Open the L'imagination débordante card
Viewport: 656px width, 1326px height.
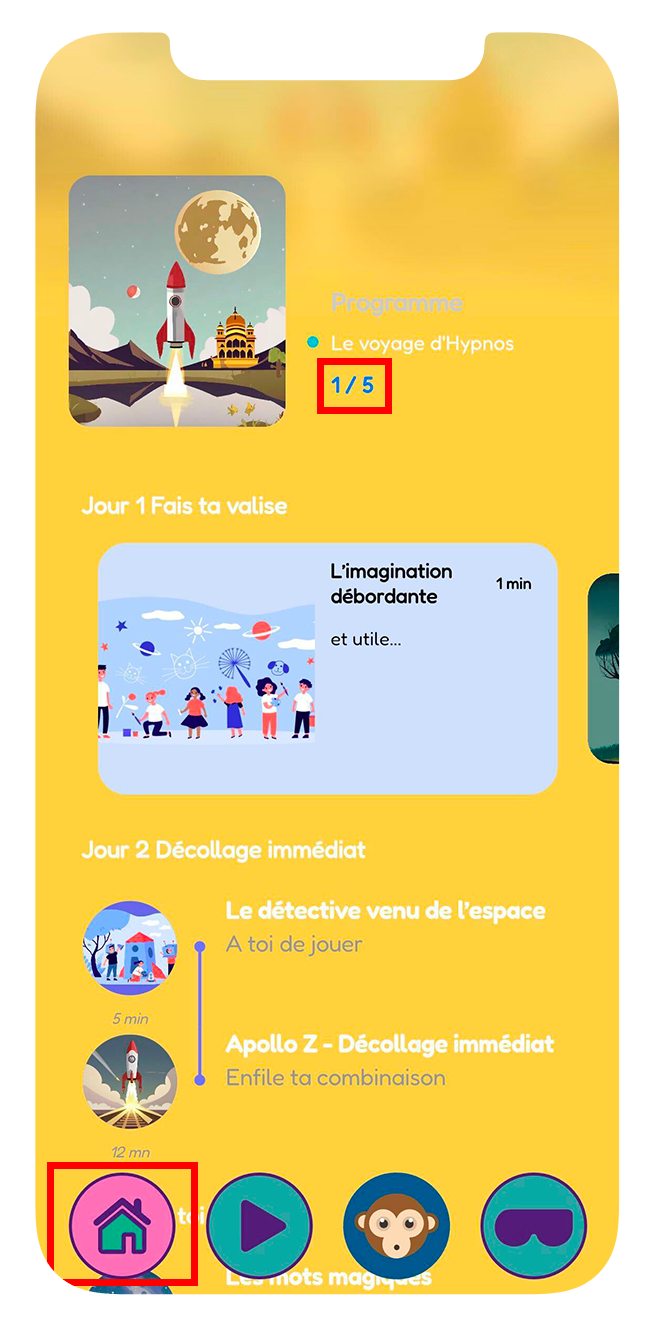[327, 668]
